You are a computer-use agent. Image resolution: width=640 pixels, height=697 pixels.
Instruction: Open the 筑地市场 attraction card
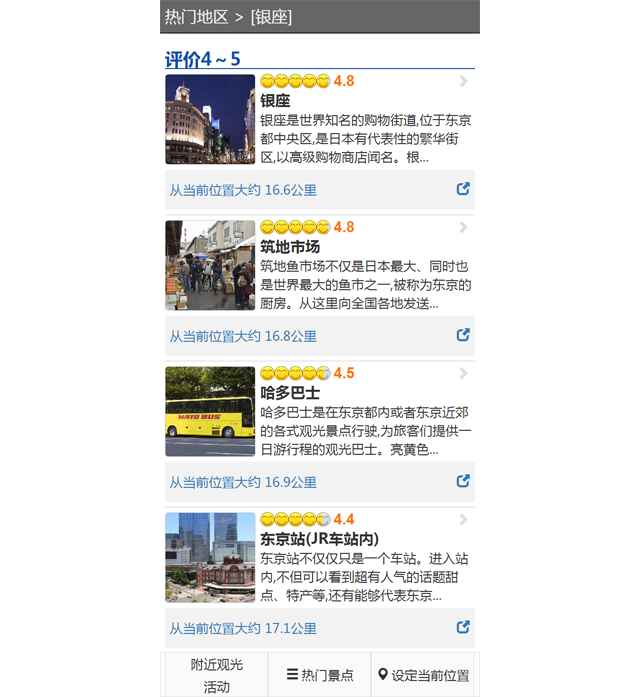[318, 266]
